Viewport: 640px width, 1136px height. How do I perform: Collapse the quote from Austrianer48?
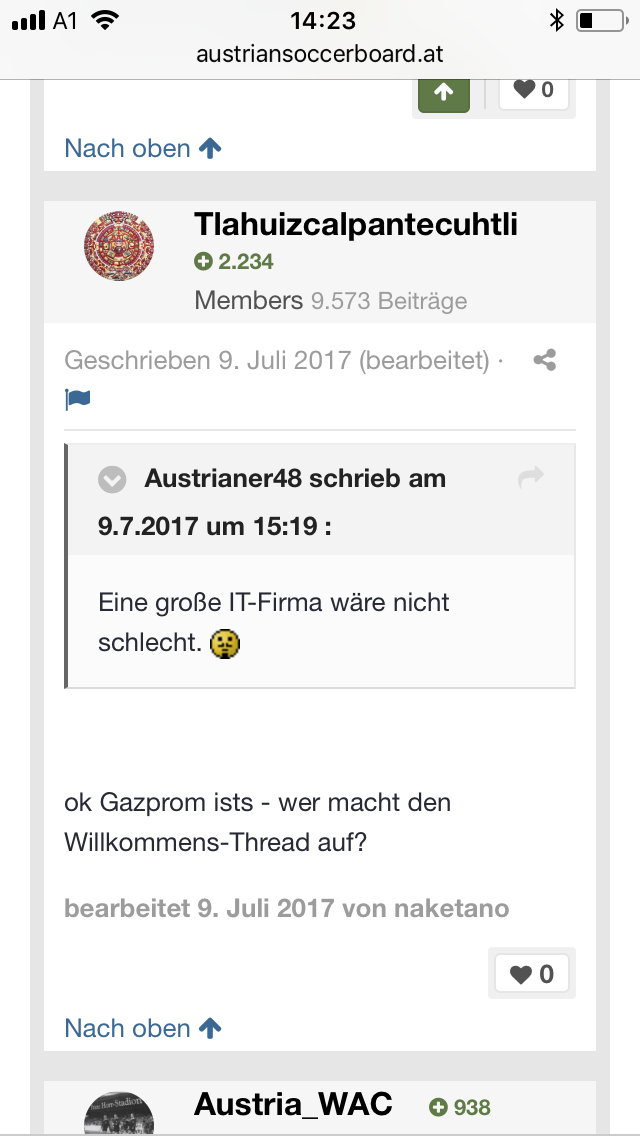[112, 479]
